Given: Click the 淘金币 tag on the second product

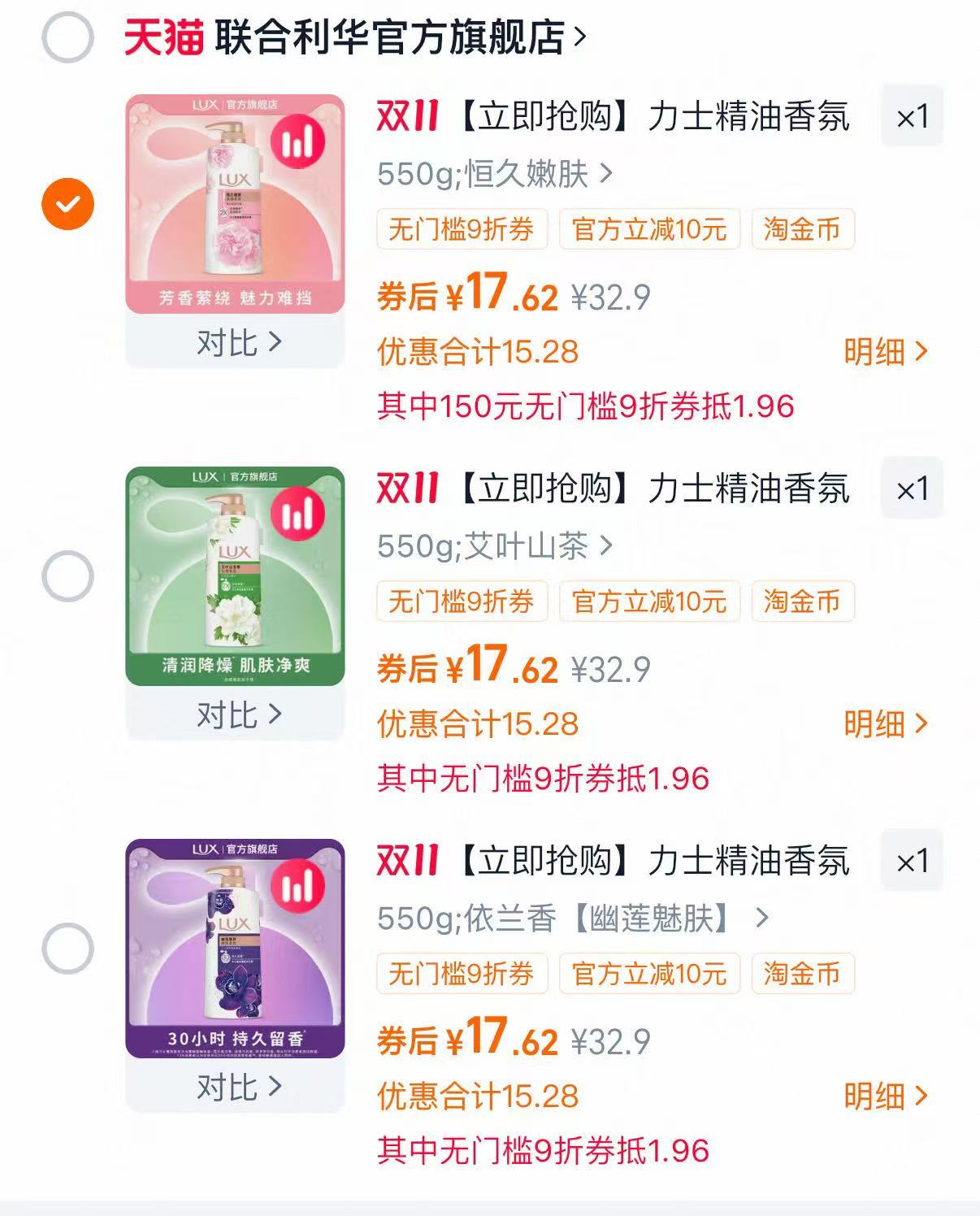Looking at the screenshot, I should [804, 601].
